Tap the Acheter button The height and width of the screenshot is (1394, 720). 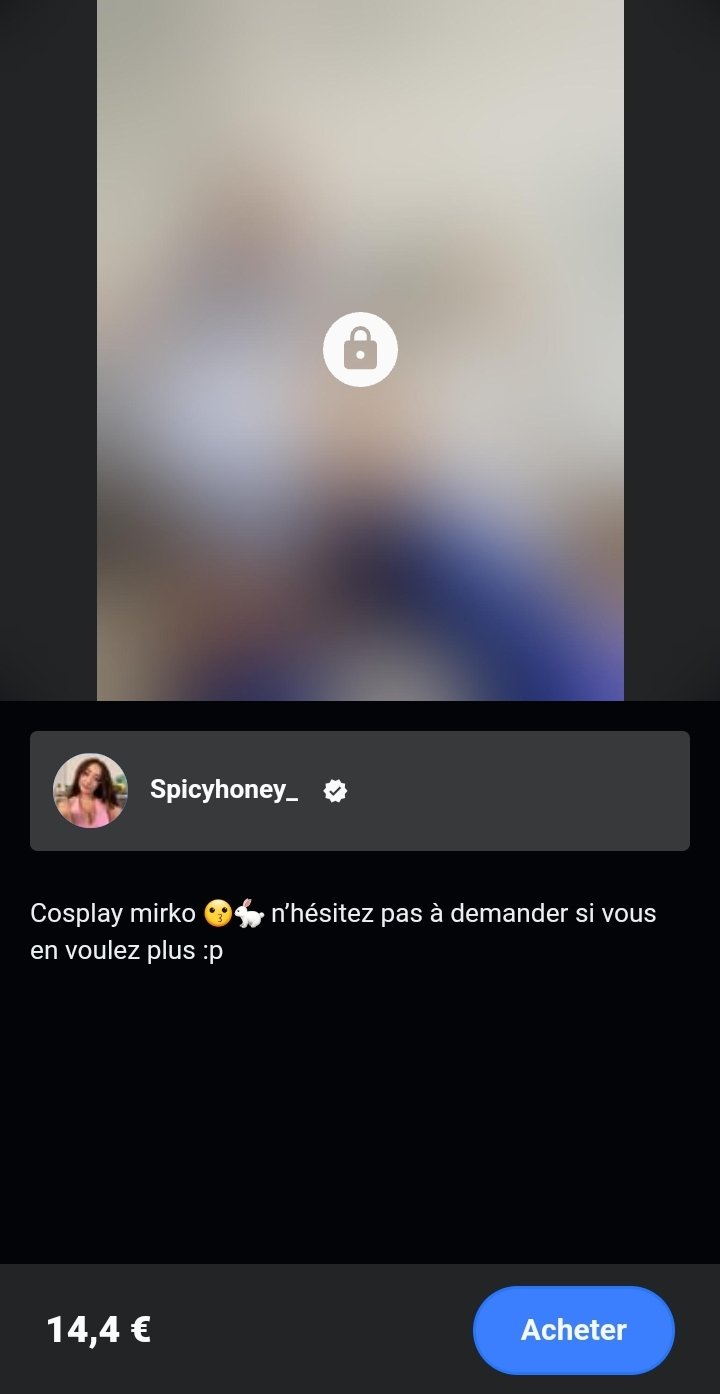pyautogui.click(x=573, y=1329)
